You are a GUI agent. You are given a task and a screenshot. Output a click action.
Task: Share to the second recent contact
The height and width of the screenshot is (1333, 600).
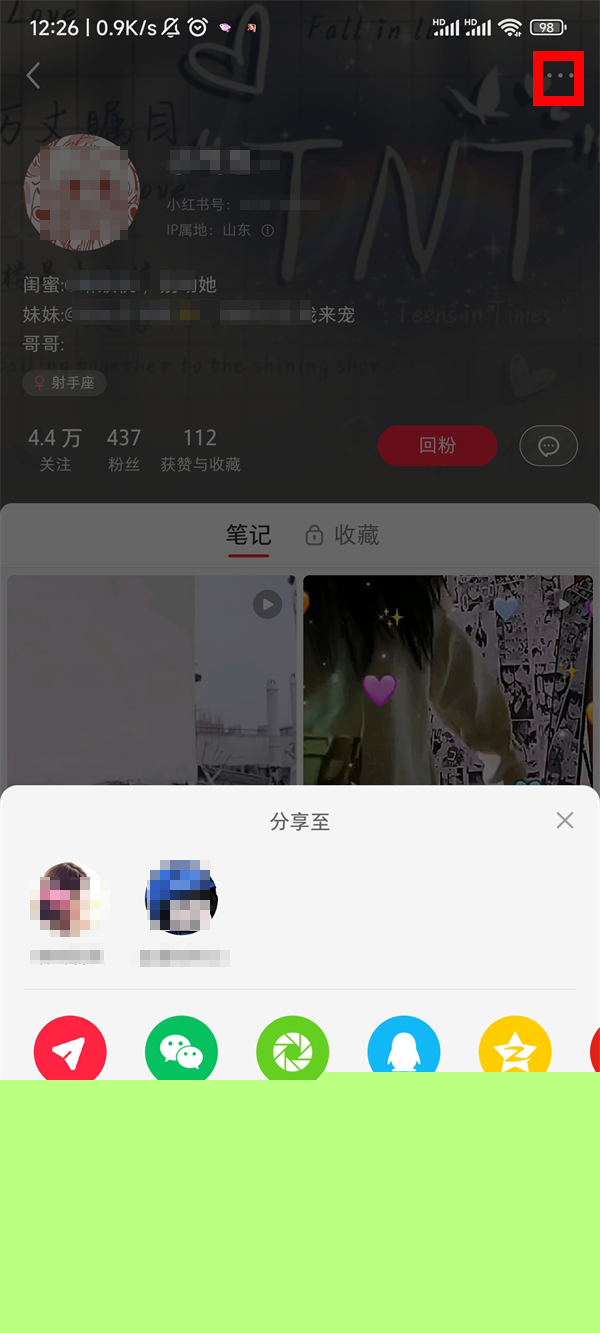pos(181,900)
